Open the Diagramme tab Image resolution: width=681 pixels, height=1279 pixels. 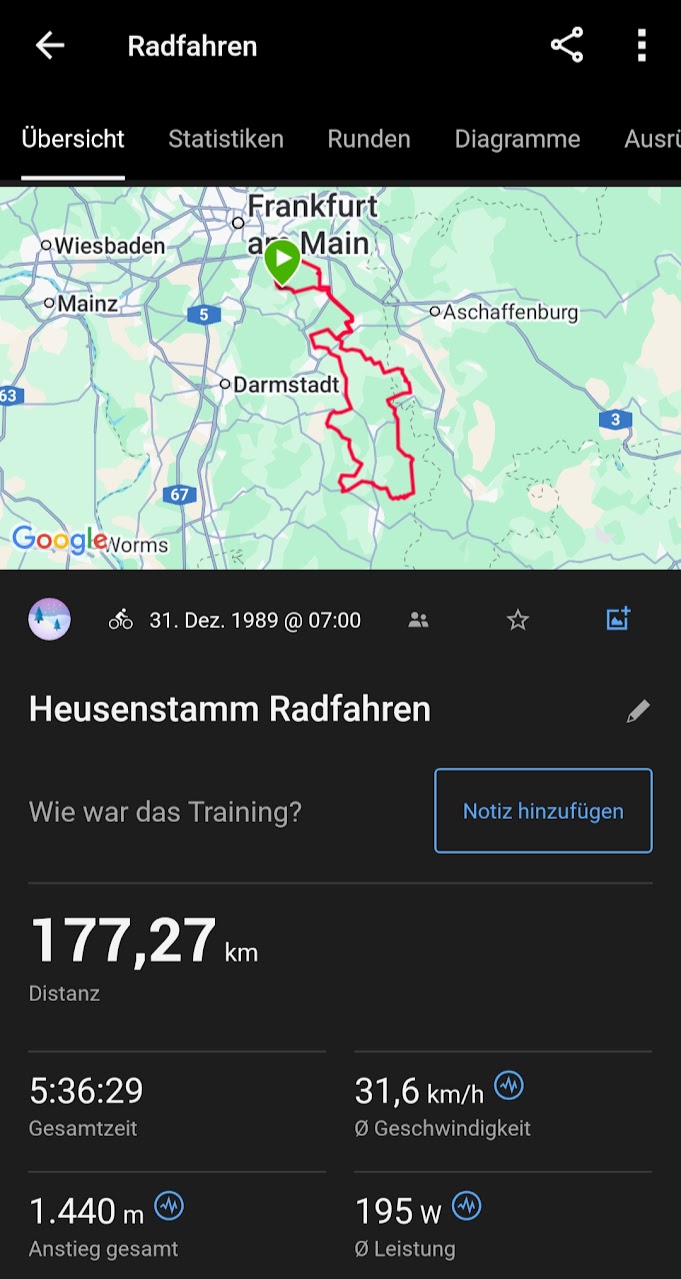[x=517, y=139]
